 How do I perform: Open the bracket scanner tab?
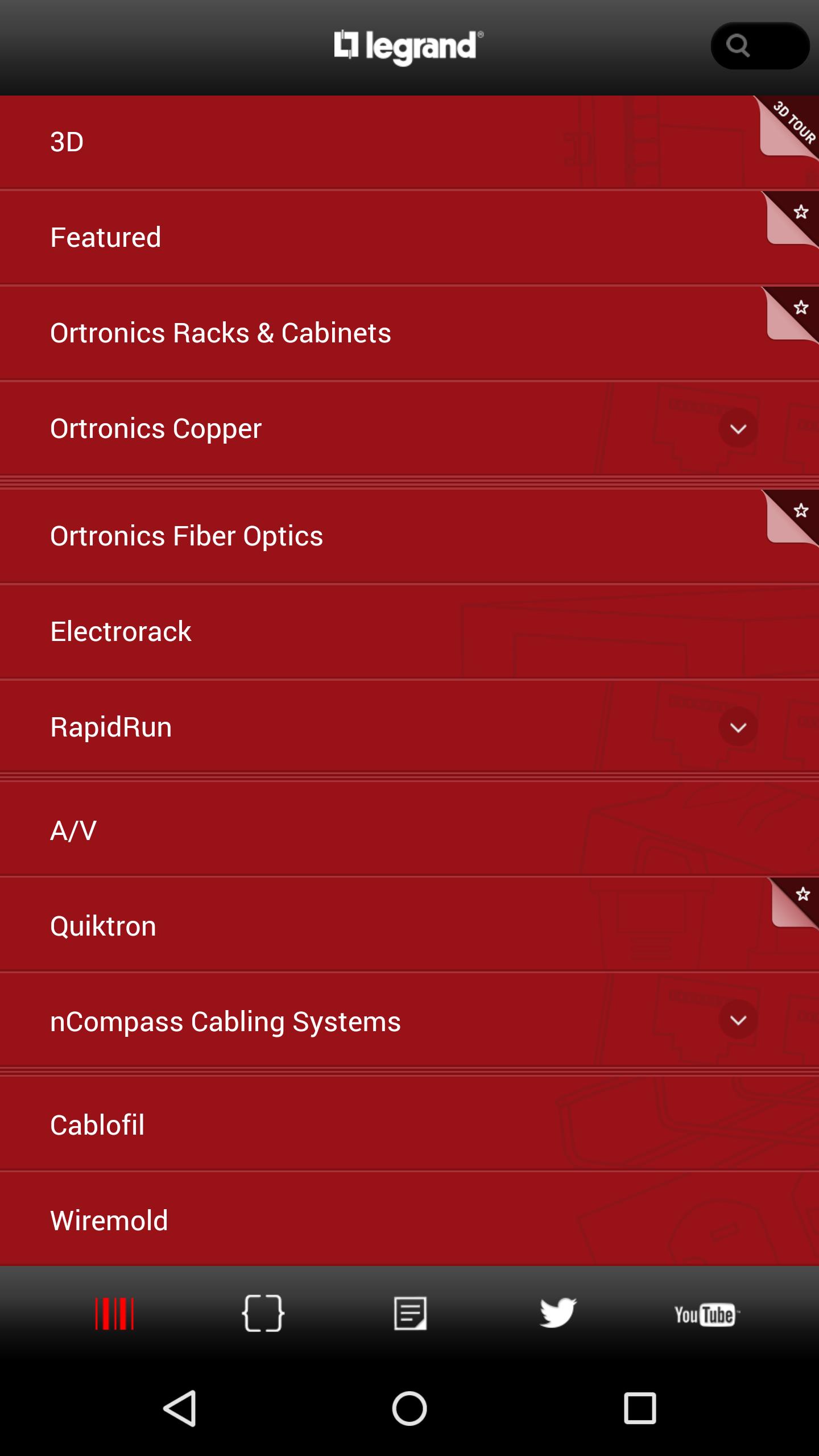(262, 1314)
